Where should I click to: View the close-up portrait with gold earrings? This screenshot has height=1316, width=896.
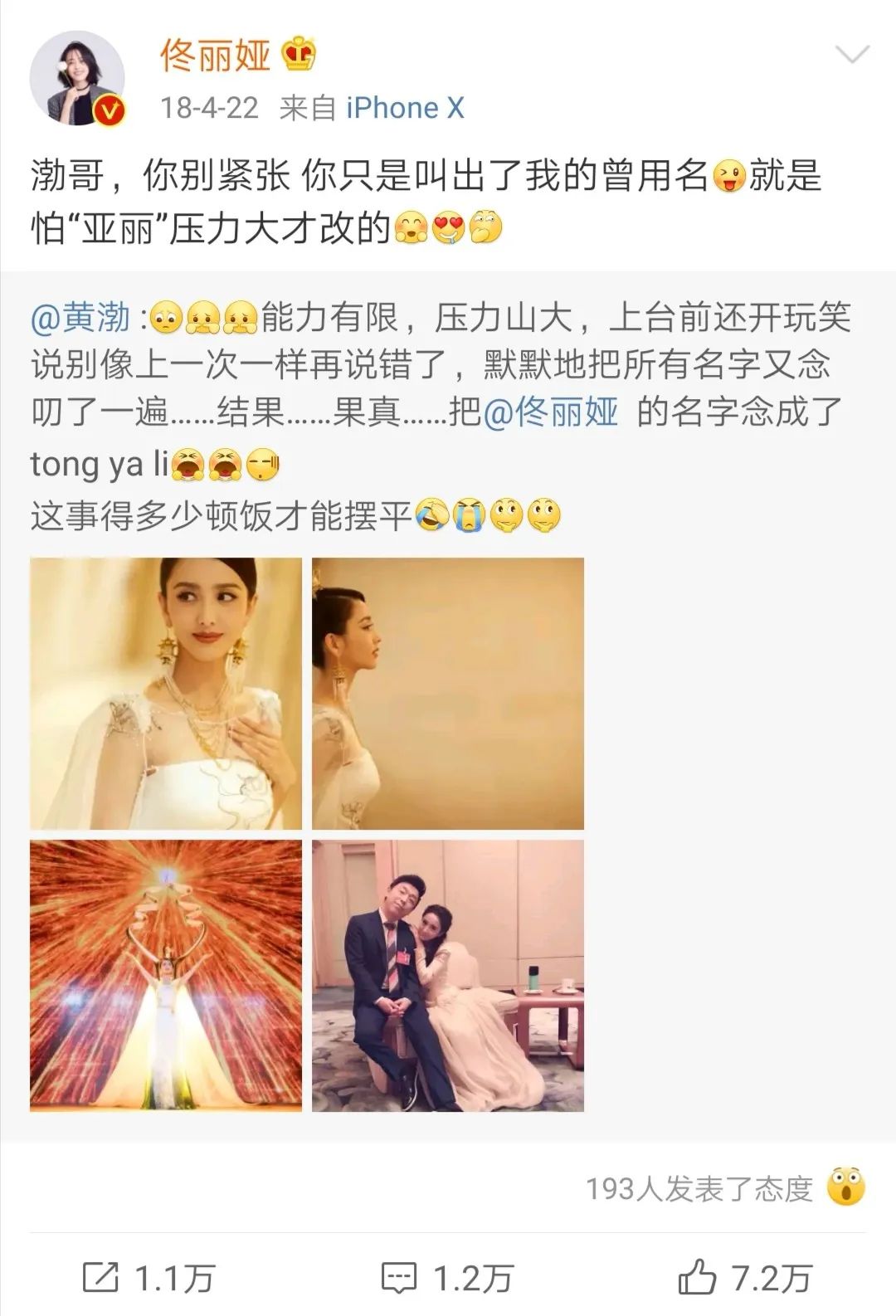pyautogui.click(x=166, y=693)
